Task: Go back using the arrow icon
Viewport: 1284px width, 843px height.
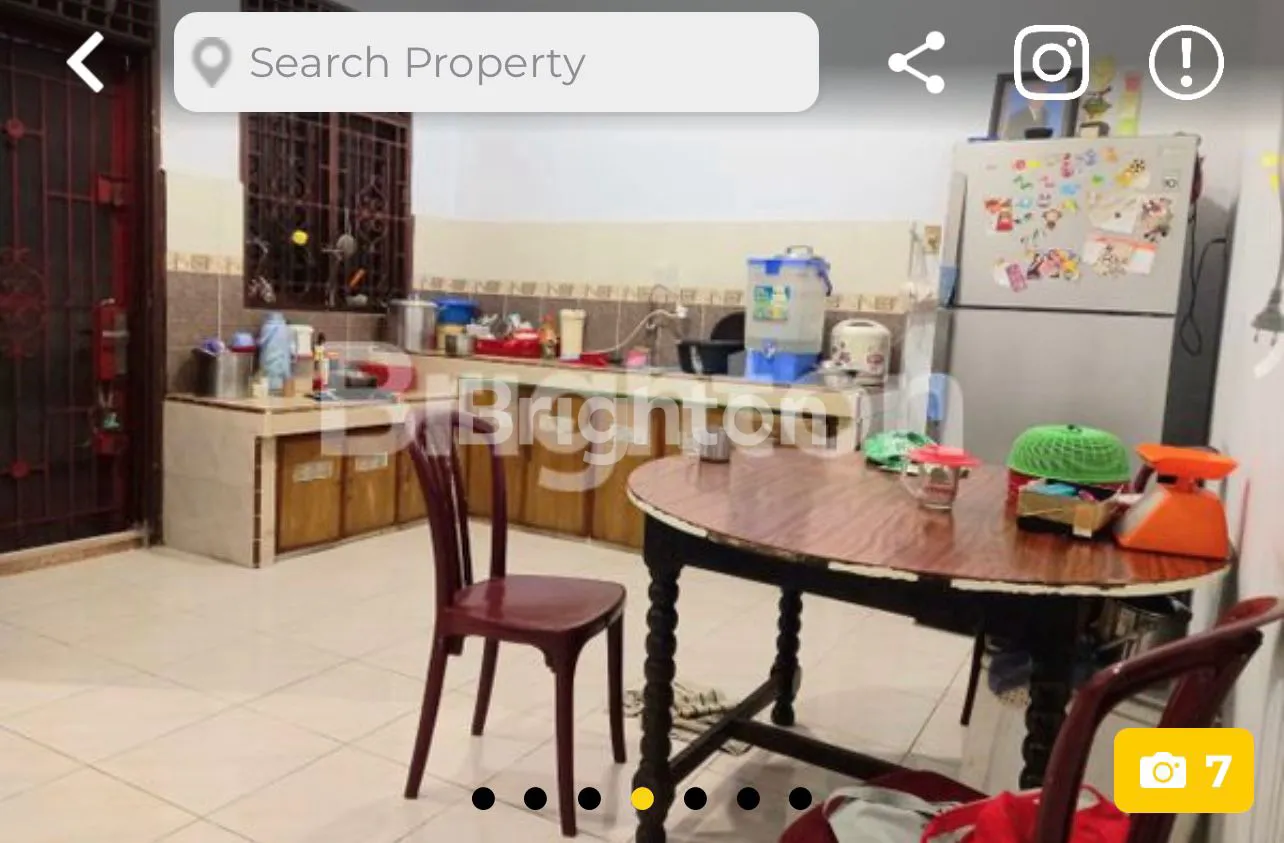Action: point(86,62)
